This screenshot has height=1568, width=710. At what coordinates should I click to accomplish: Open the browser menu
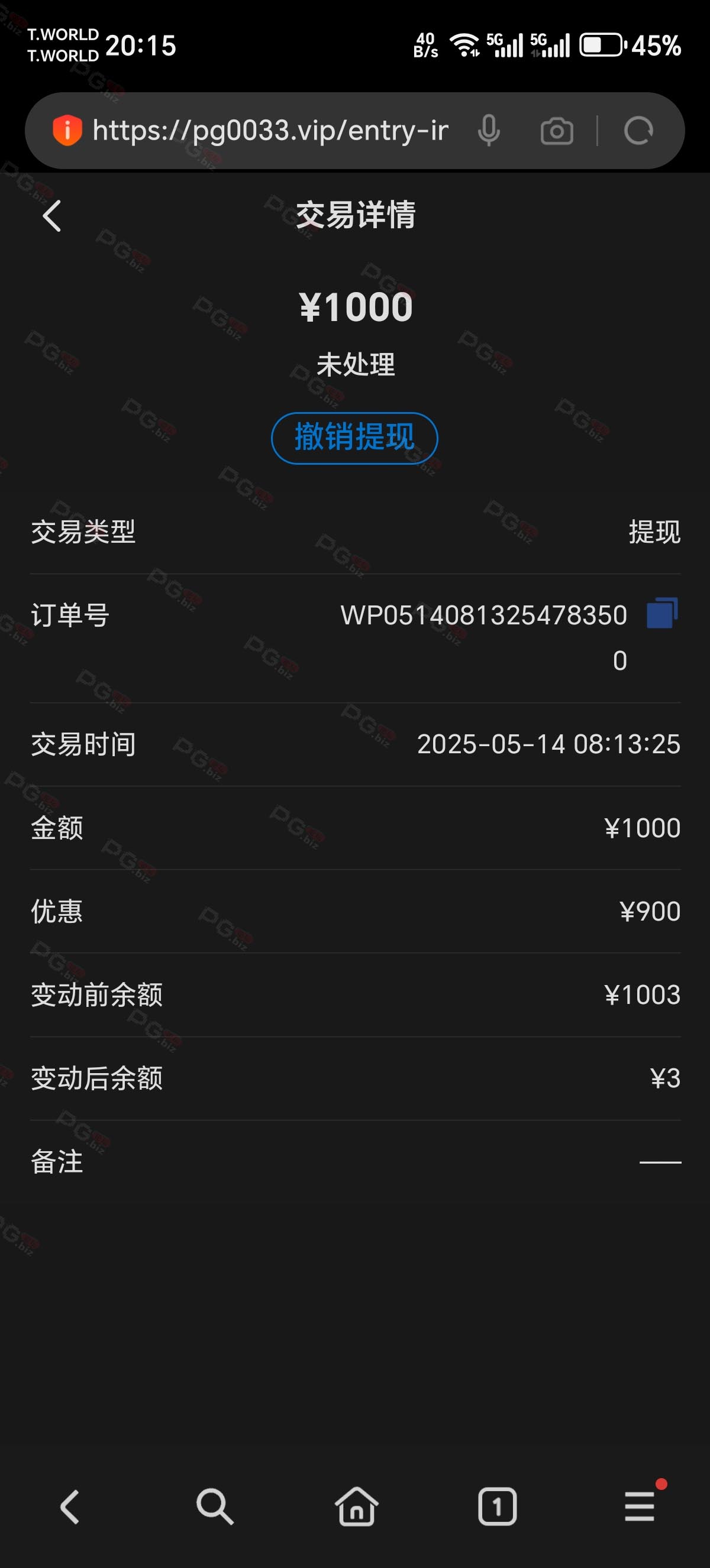point(640,1505)
